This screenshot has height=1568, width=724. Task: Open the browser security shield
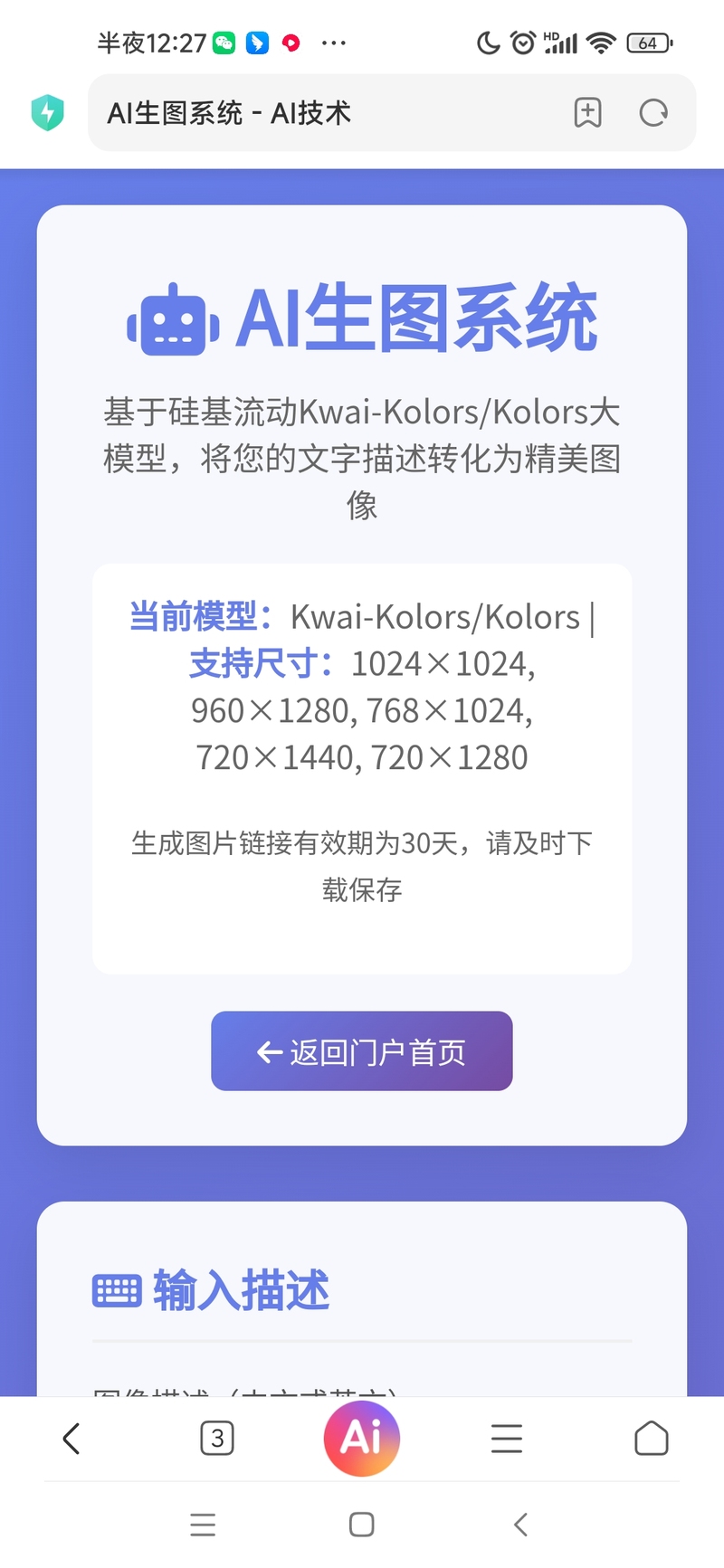click(47, 113)
